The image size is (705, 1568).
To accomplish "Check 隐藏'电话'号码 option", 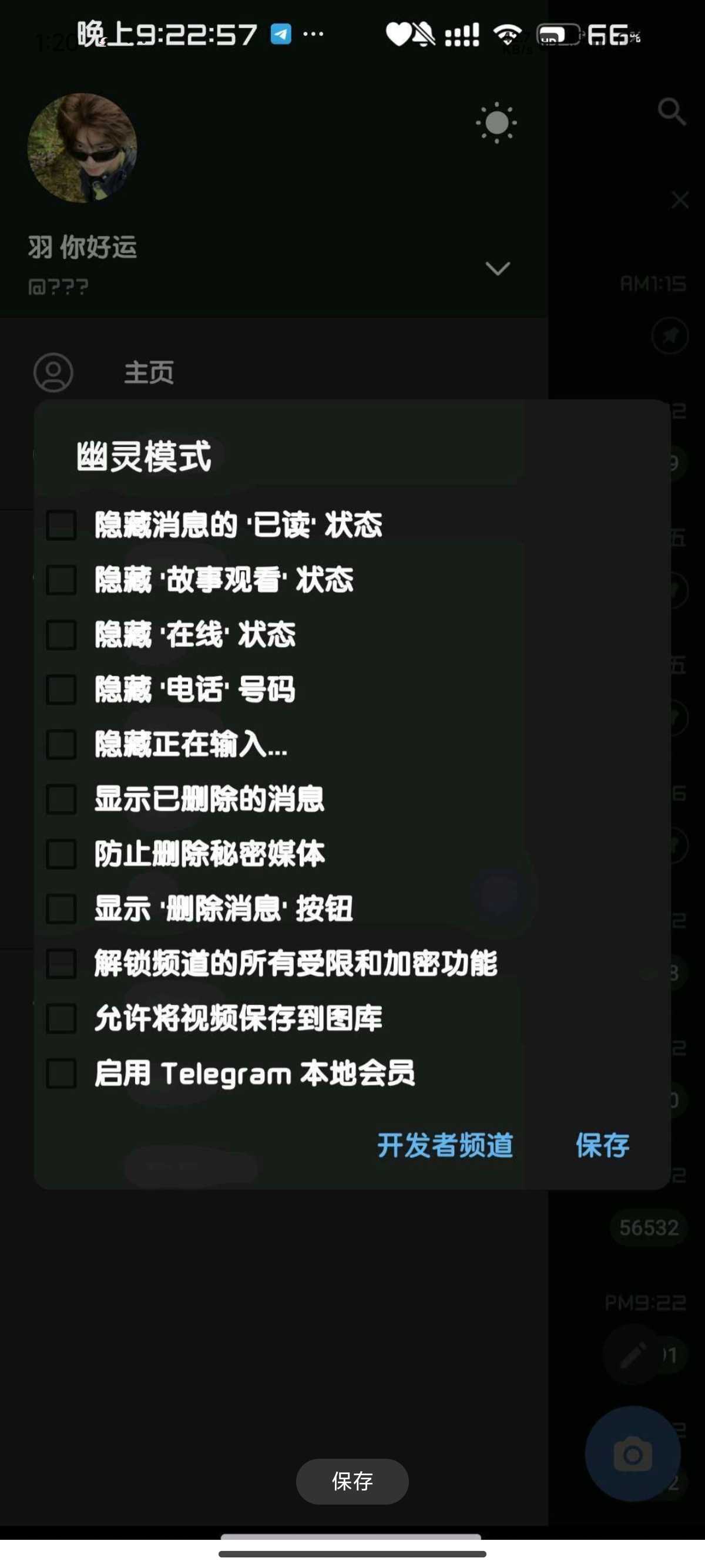I will click(62, 689).
